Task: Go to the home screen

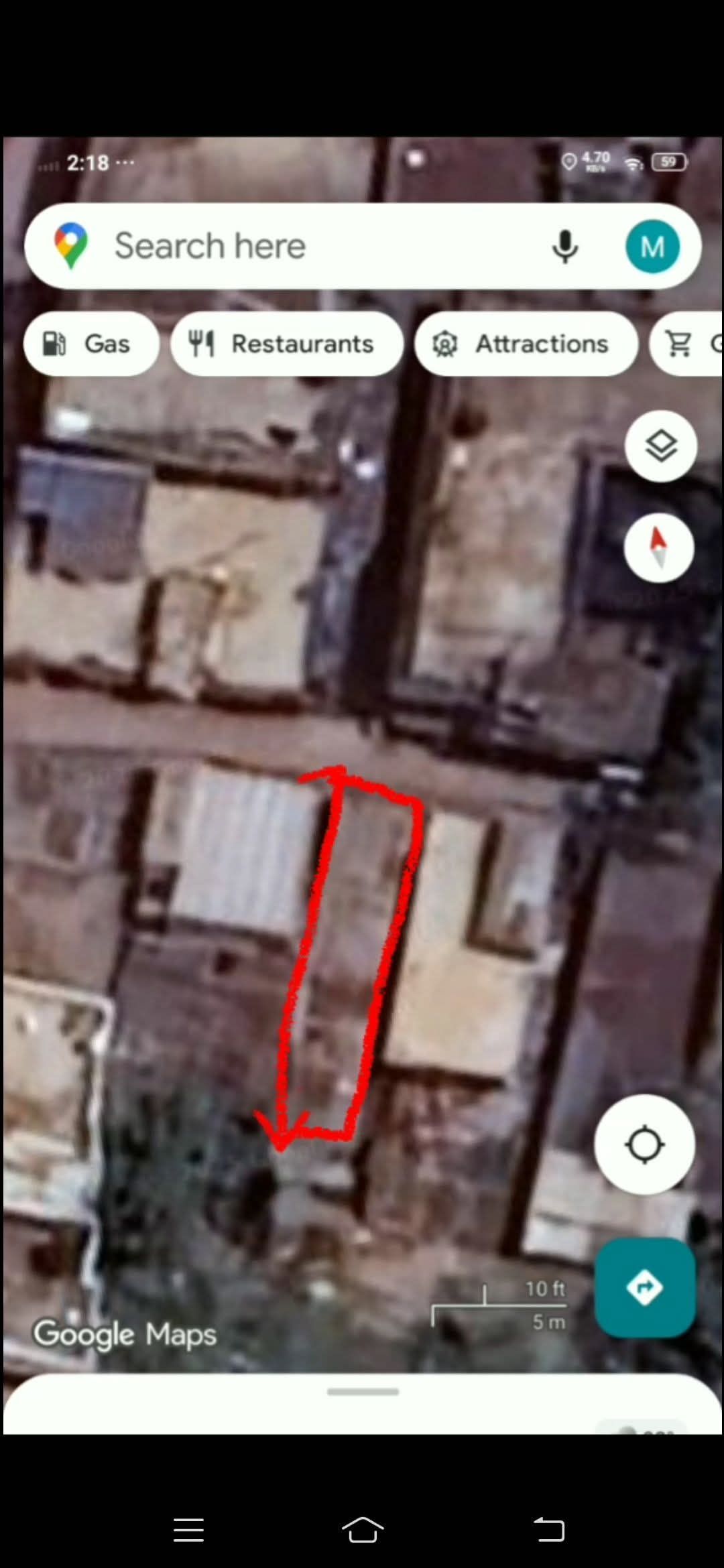Action: (362, 1530)
